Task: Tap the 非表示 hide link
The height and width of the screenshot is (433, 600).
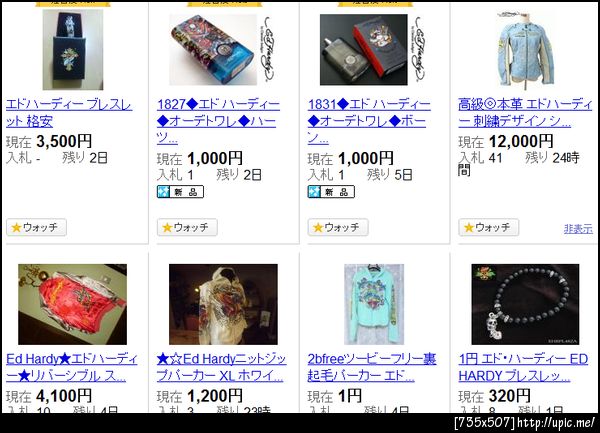Action: 577,229
